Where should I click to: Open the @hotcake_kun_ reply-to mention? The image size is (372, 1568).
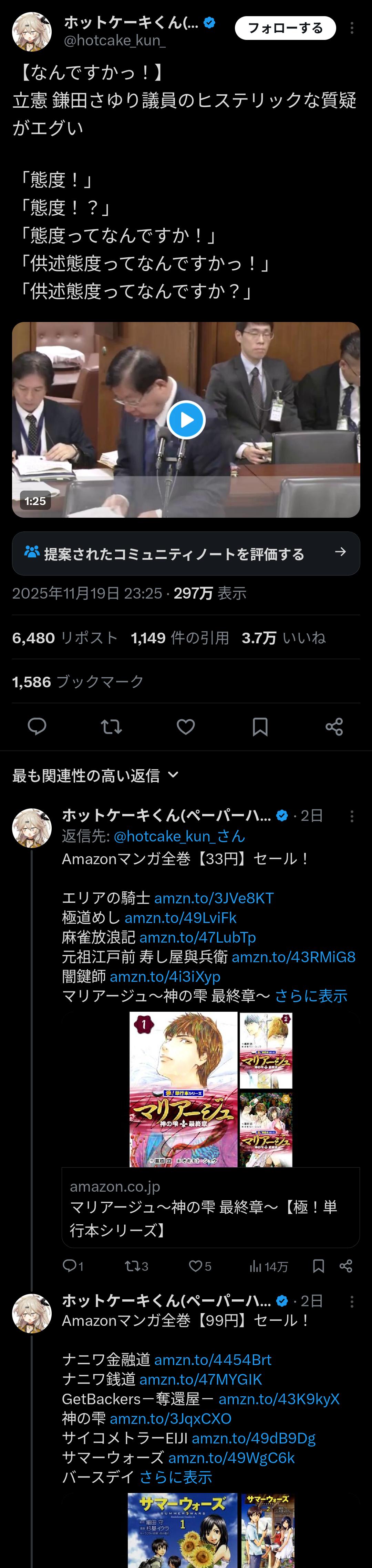179,836
